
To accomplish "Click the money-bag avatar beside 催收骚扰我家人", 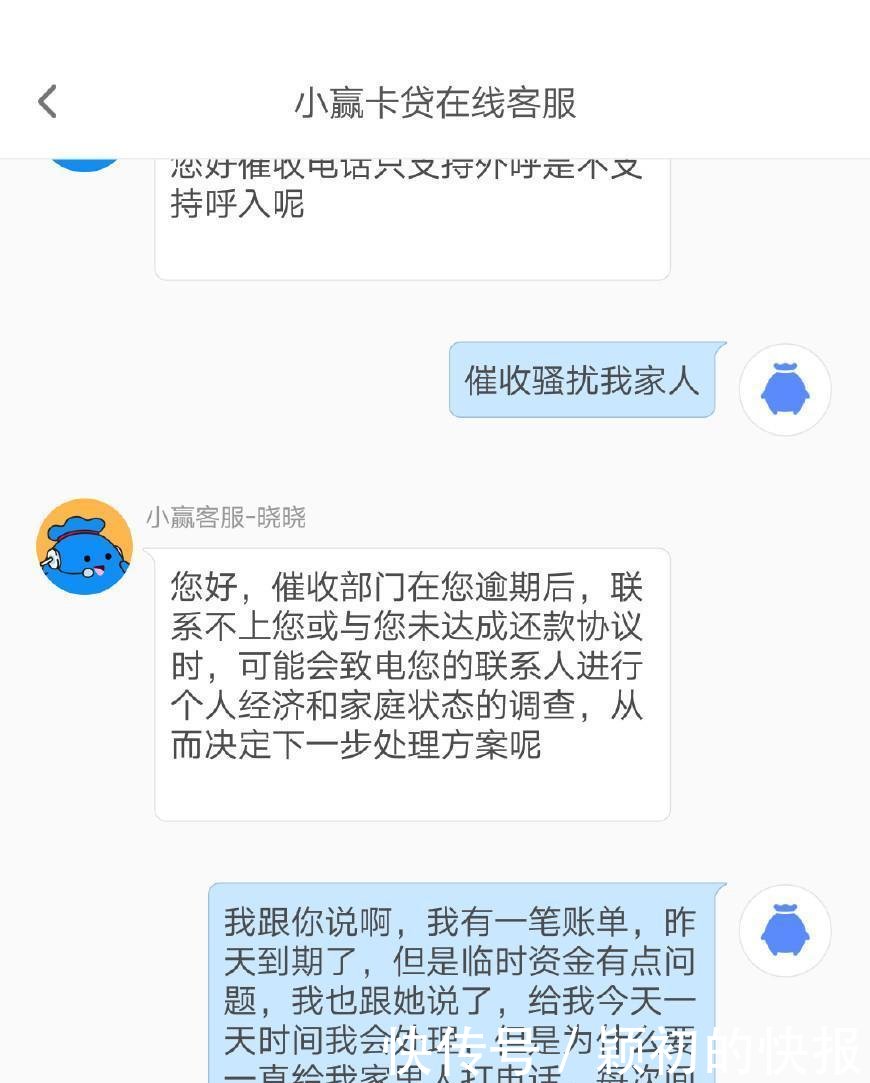I will pos(785,389).
